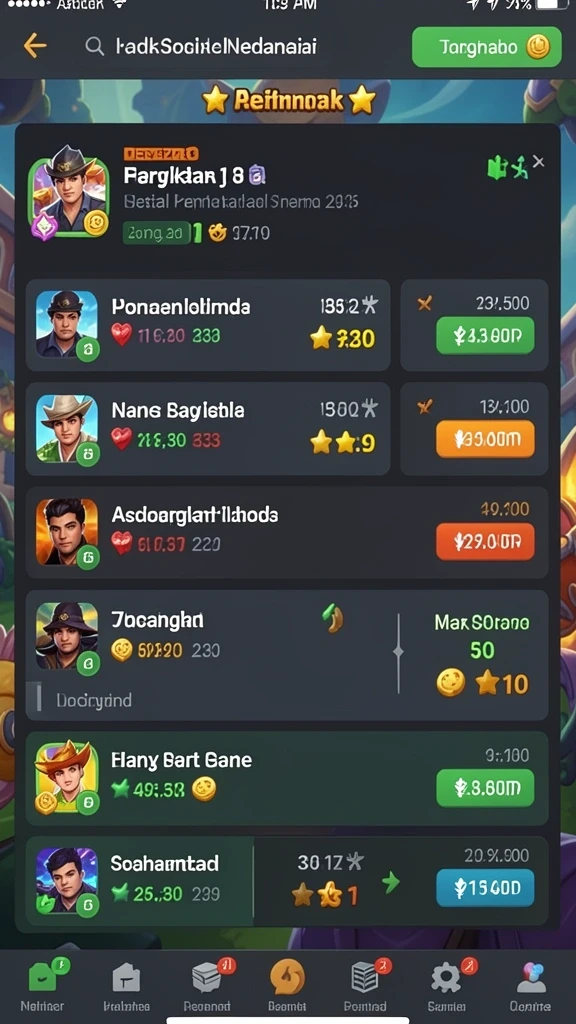Viewport: 576px width, 1024px height.
Task: Open the Jocanghn player row
Action: coord(287,655)
